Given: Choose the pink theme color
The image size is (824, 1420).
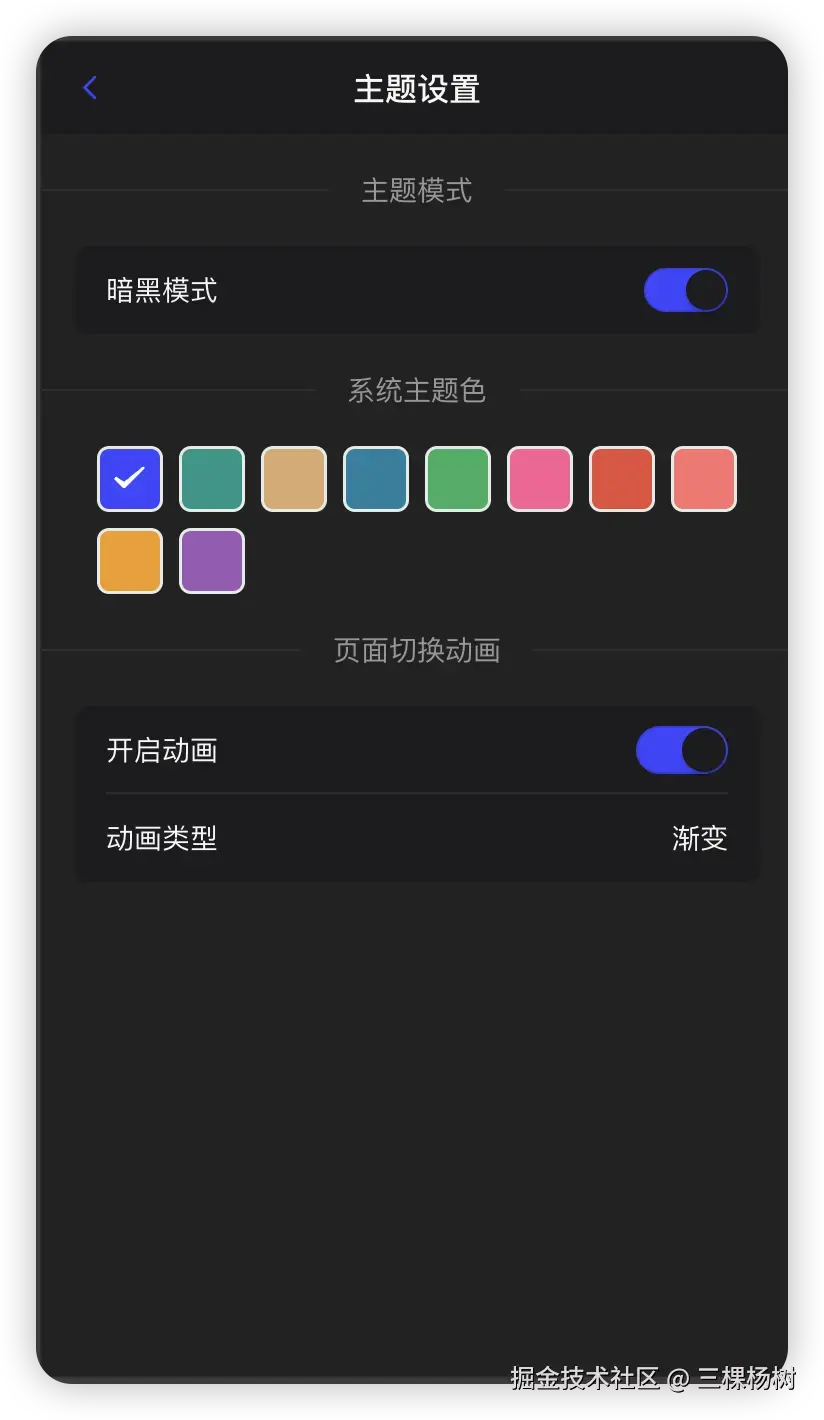Looking at the screenshot, I should coord(539,479).
